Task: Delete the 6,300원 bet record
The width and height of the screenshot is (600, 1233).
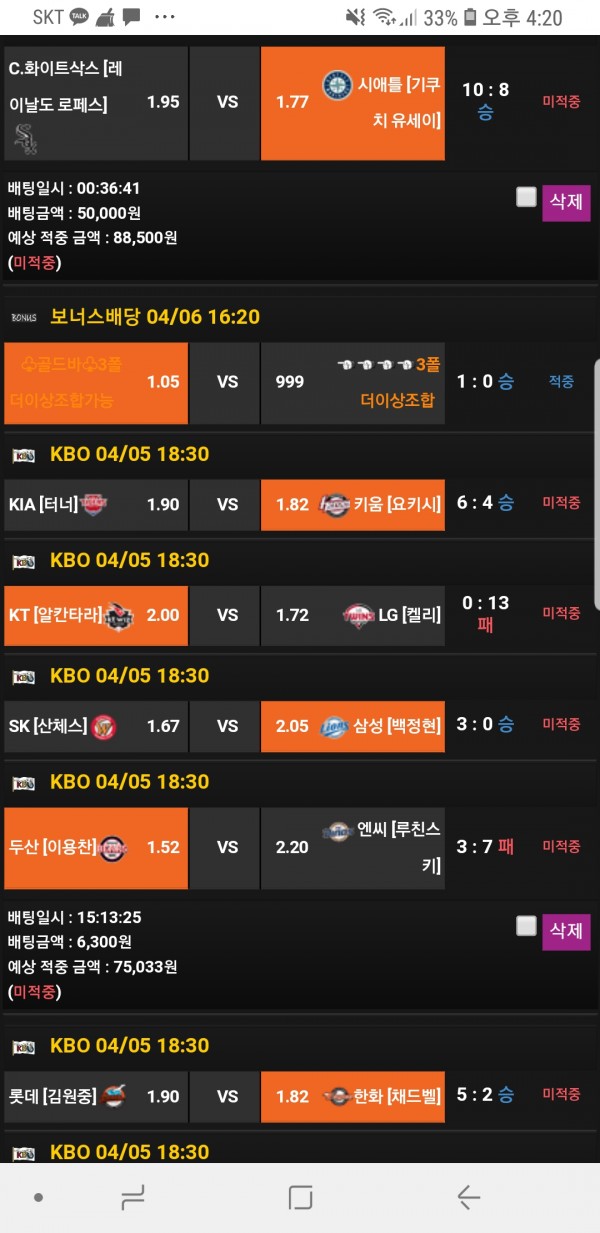Action: [x=566, y=930]
